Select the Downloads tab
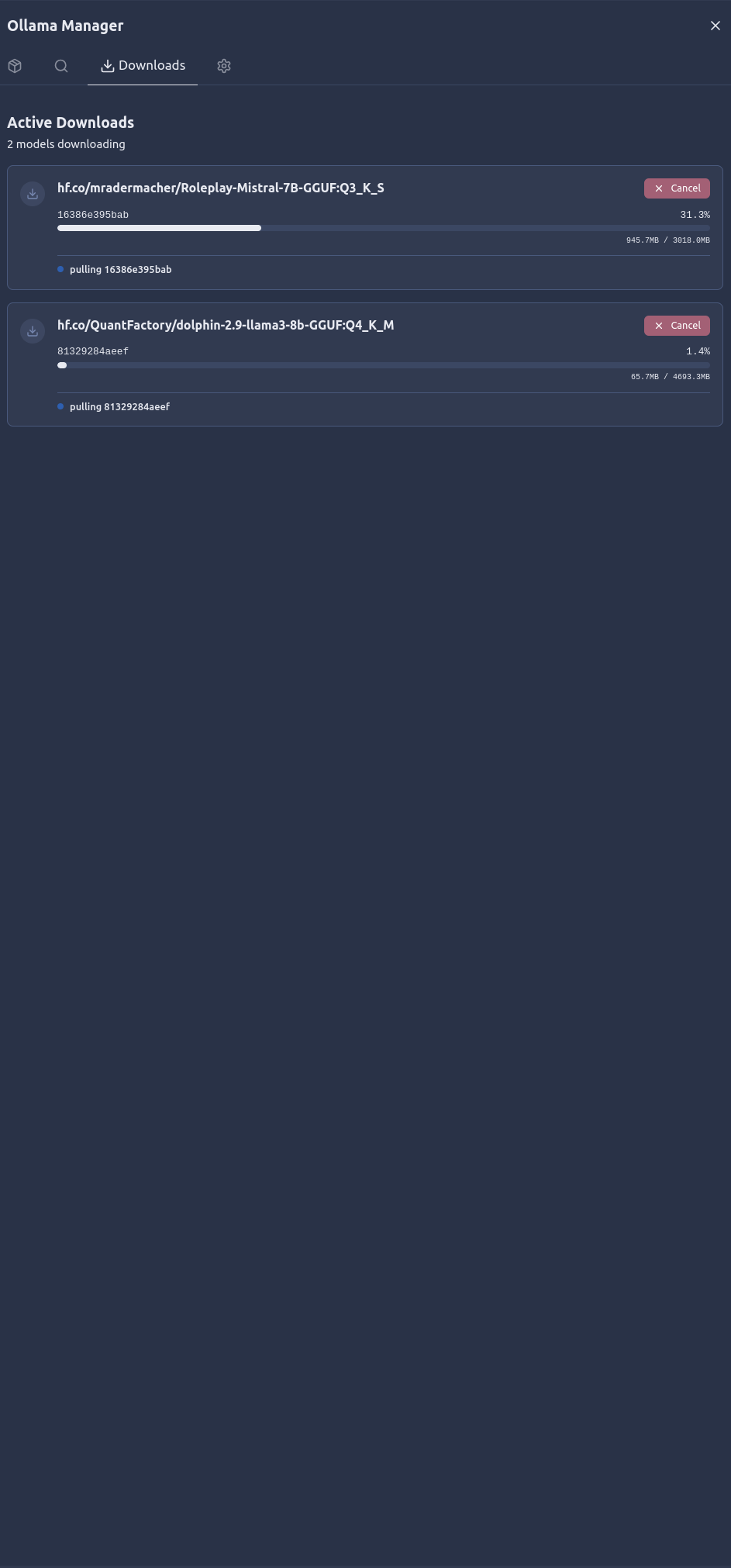Image resolution: width=731 pixels, height=1568 pixels. coord(143,66)
